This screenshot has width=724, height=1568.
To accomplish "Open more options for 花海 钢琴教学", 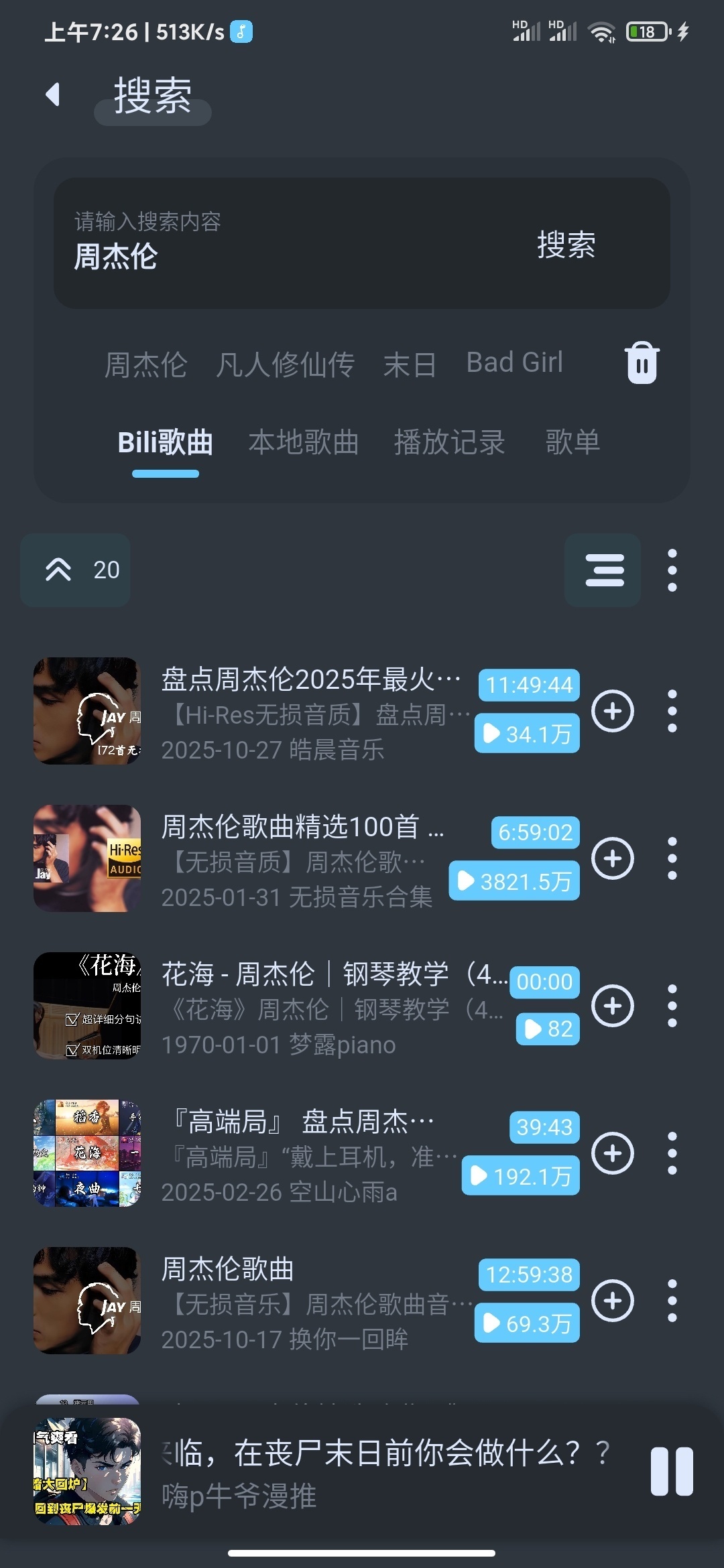I will [672, 1006].
